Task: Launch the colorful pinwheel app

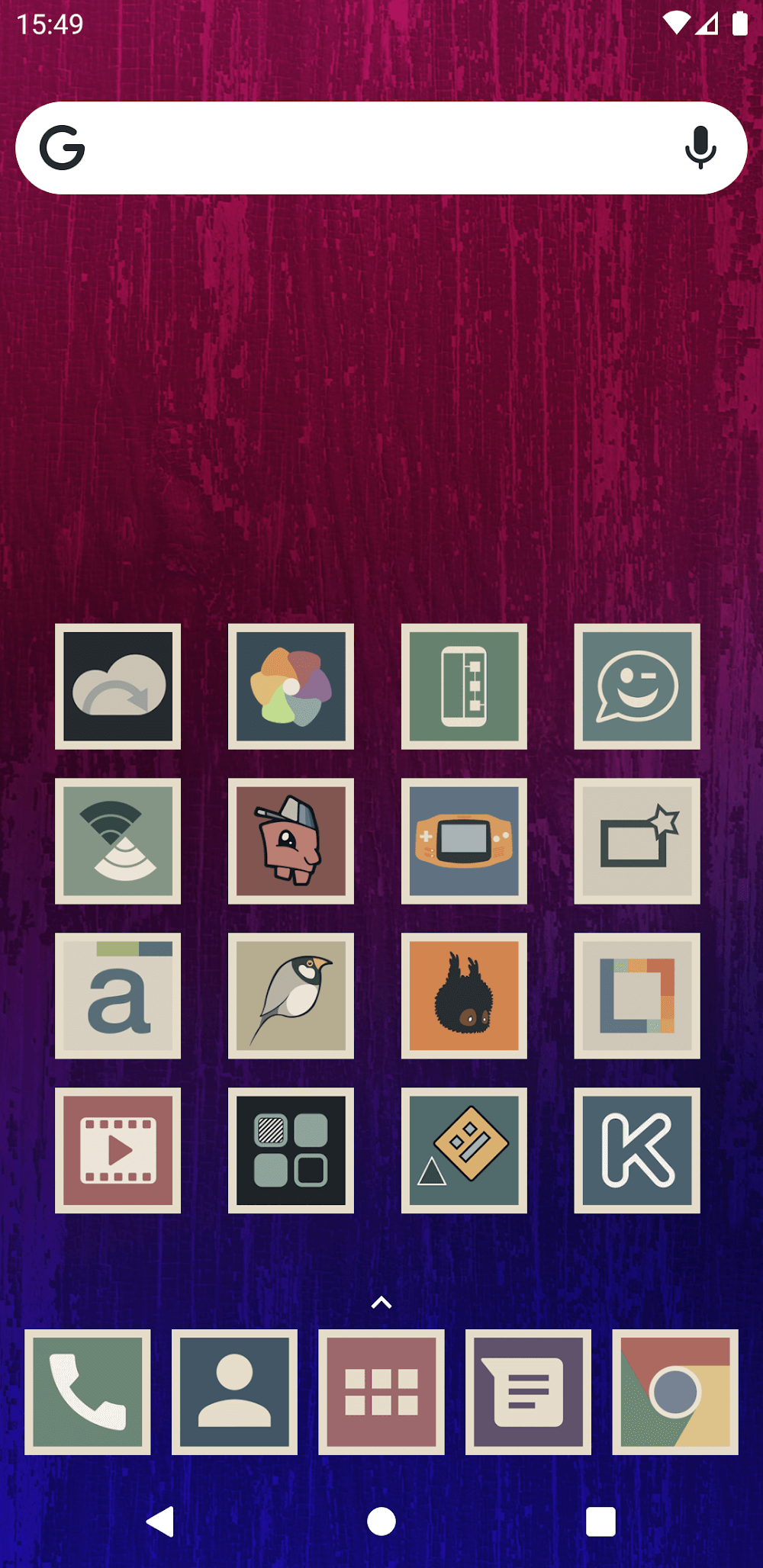Action: pos(291,686)
